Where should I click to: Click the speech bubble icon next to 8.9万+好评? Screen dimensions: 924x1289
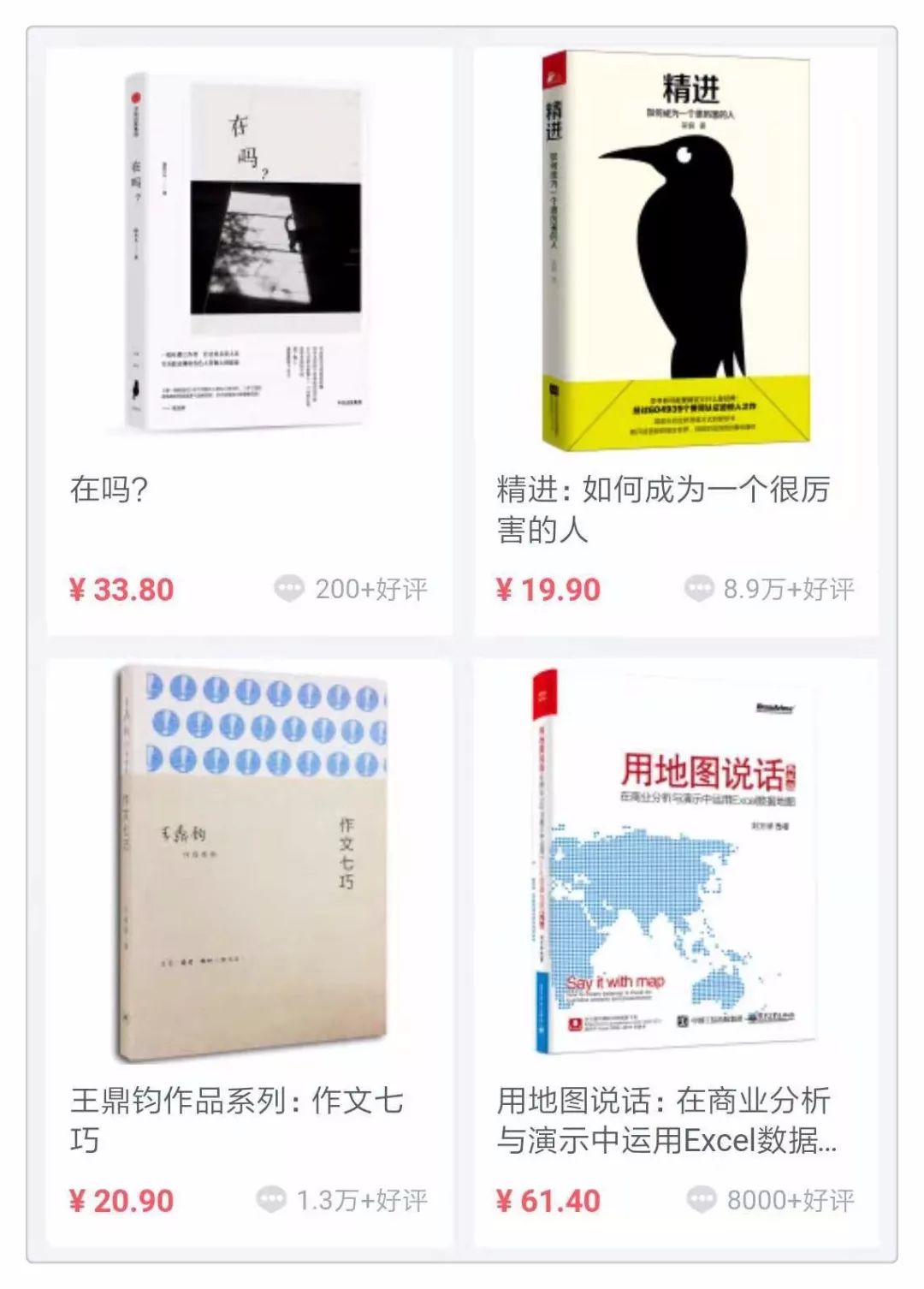pyautogui.click(x=700, y=589)
